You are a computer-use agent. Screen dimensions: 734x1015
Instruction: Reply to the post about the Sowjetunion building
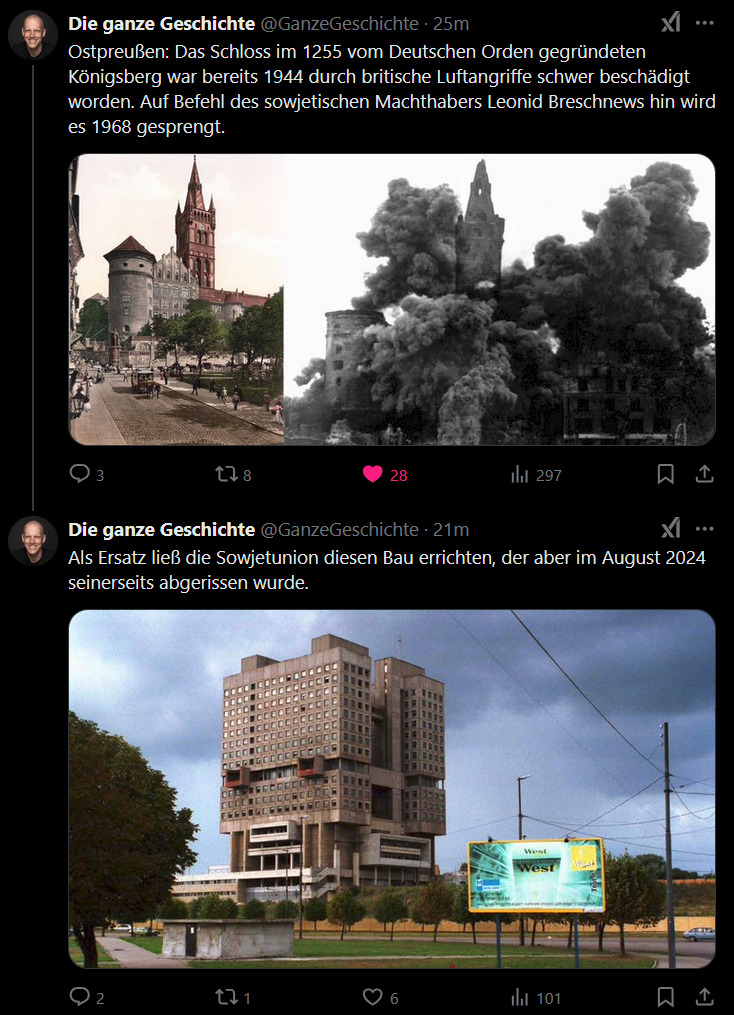click(80, 997)
